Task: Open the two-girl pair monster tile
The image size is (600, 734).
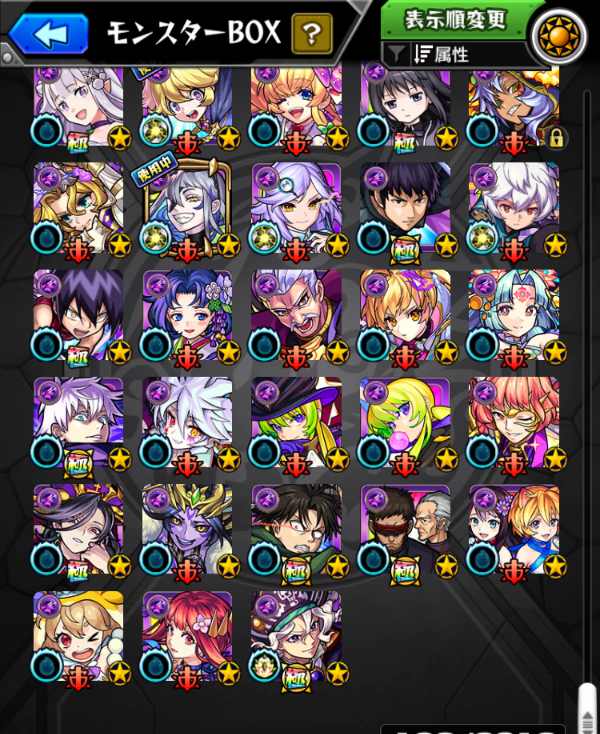Action: [x=513, y=530]
